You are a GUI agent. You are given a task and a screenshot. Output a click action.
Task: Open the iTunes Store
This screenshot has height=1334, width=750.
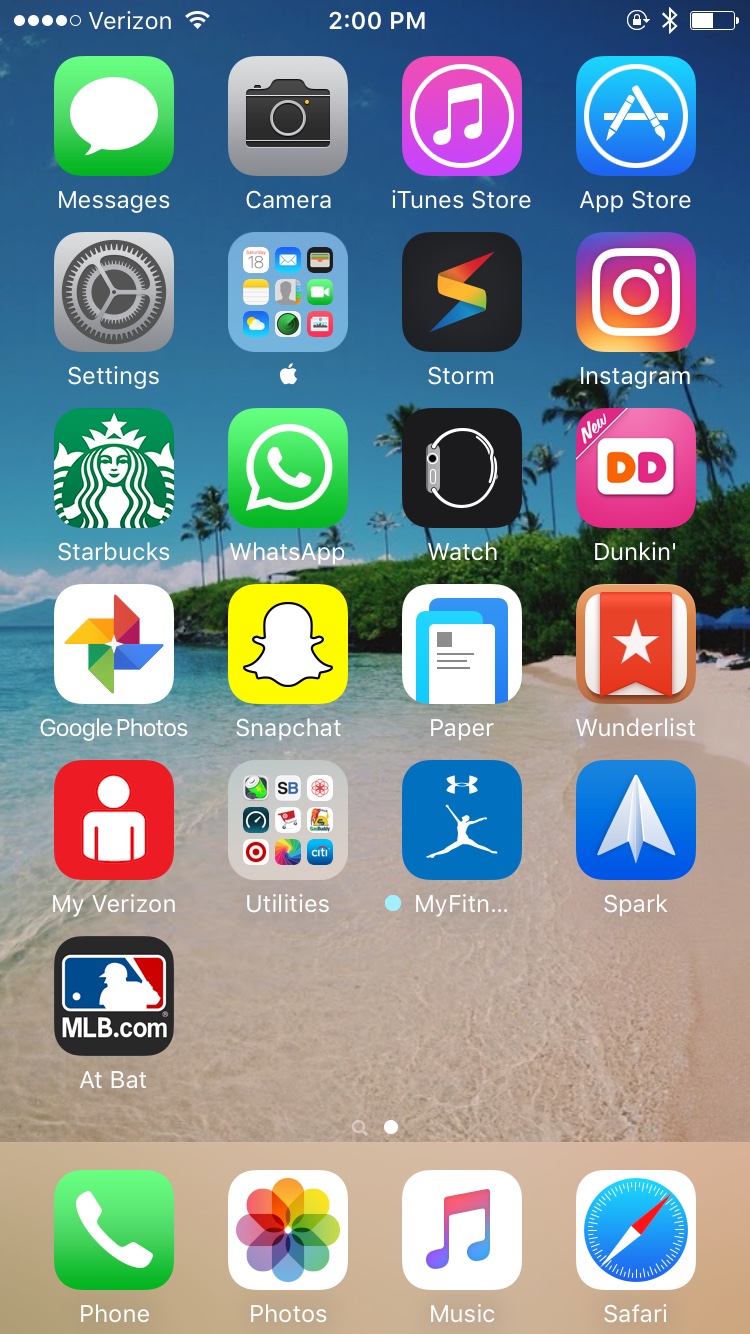tap(461, 116)
